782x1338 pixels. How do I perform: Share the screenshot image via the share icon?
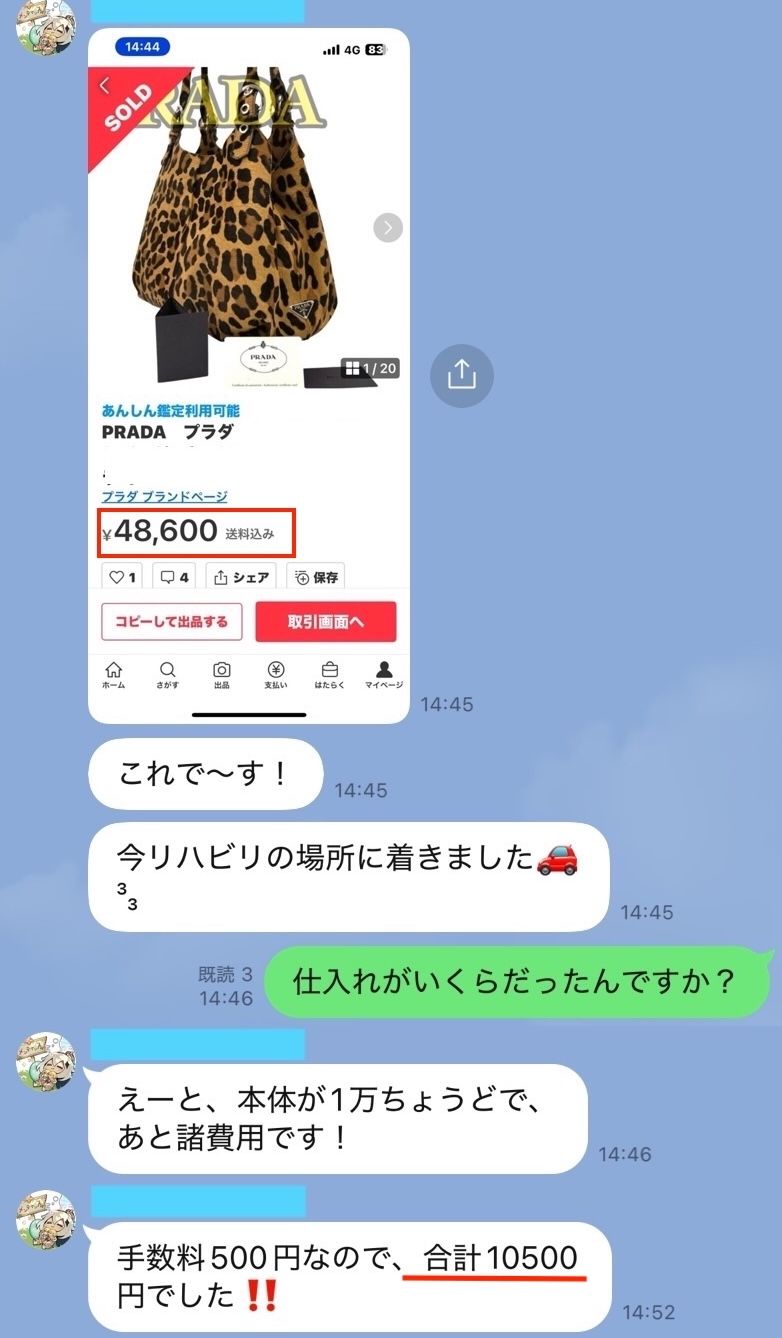pyautogui.click(x=461, y=375)
